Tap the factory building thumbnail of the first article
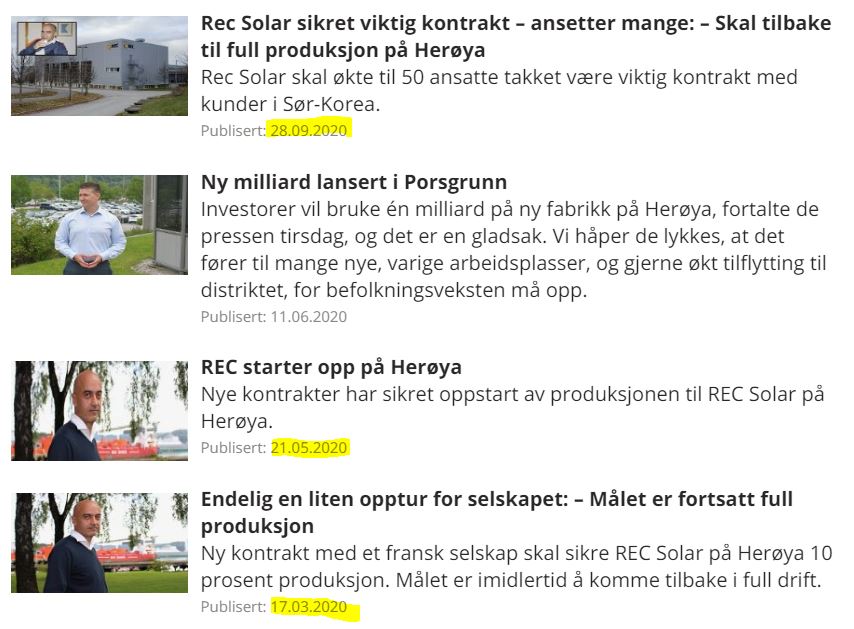854x629 pixels. coord(99,65)
